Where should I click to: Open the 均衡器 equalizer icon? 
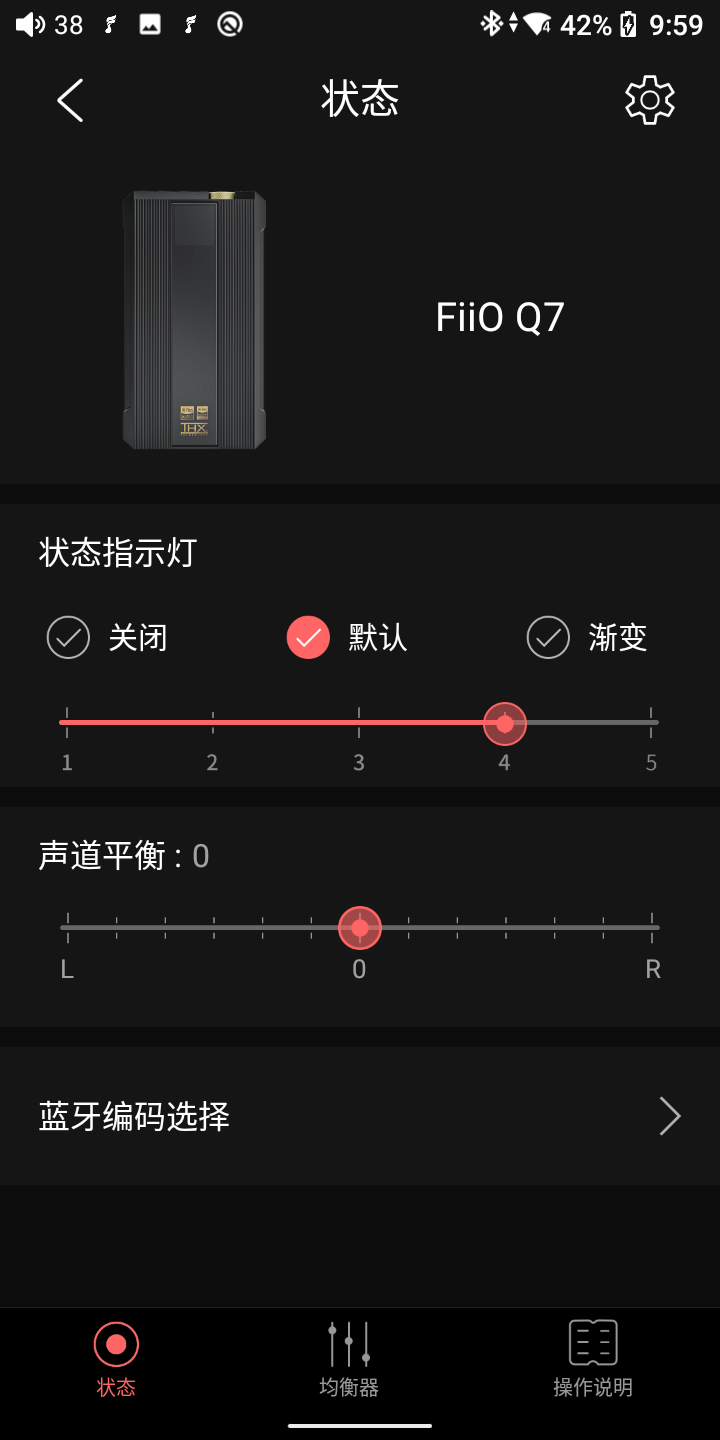coord(348,1343)
